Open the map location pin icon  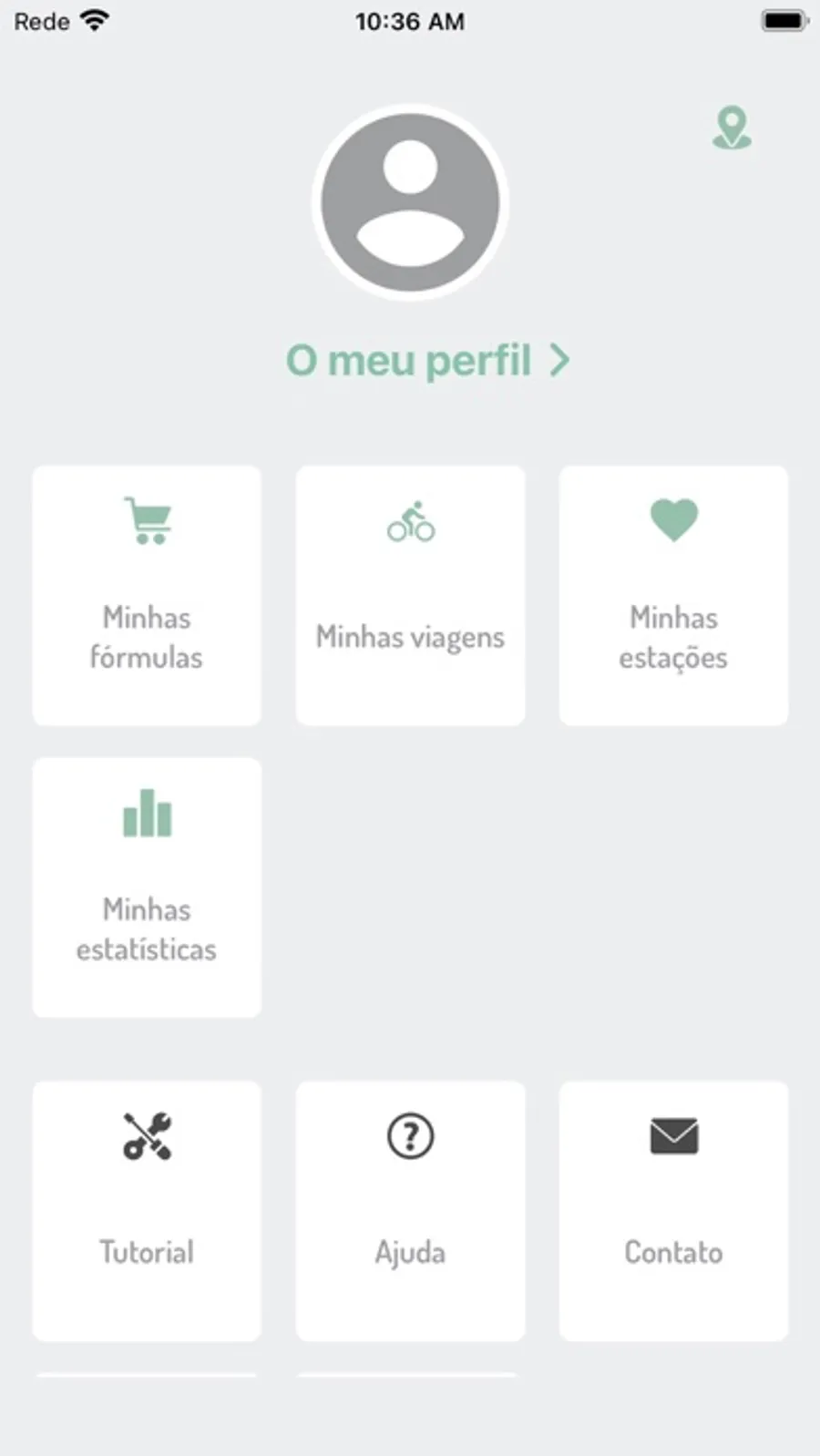[x=732, y=128]
